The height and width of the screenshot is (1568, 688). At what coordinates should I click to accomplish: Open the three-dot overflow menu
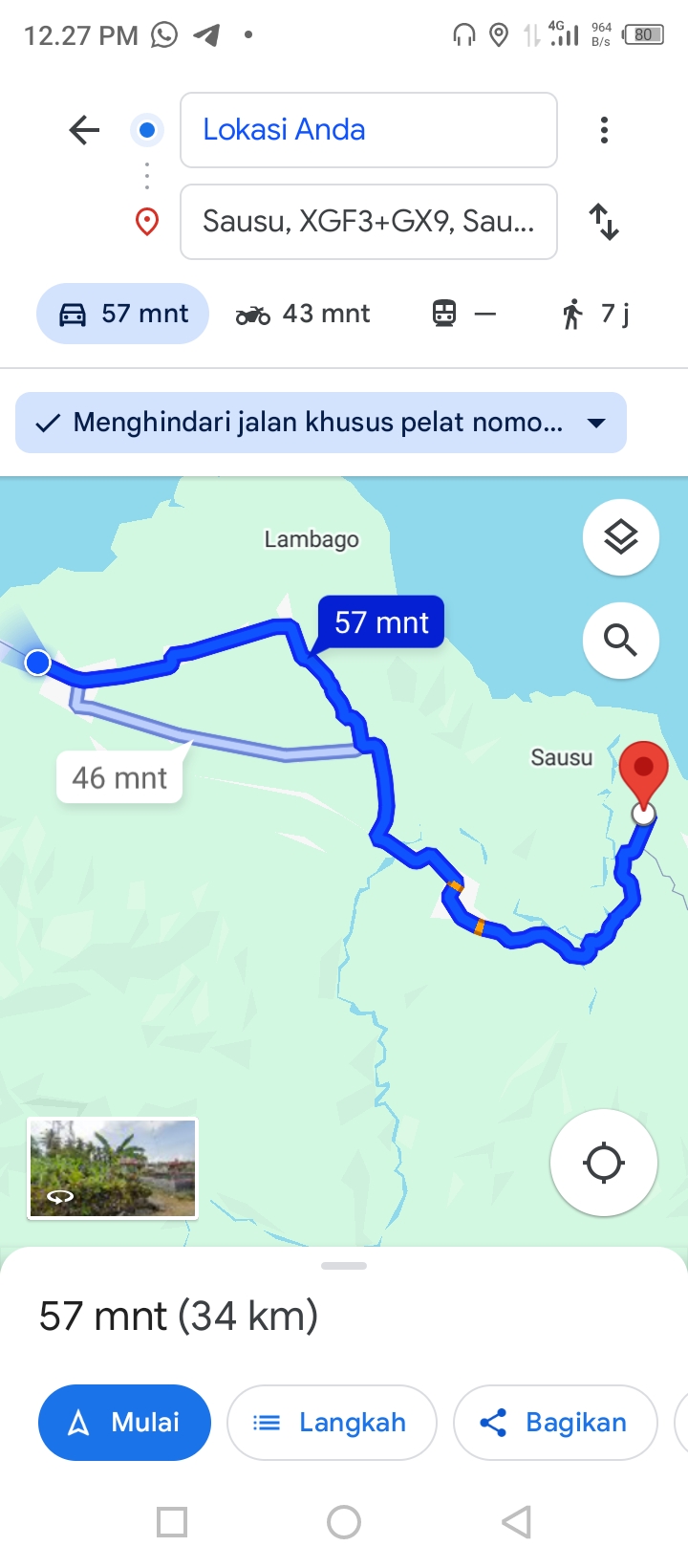[x=604, y=130]
